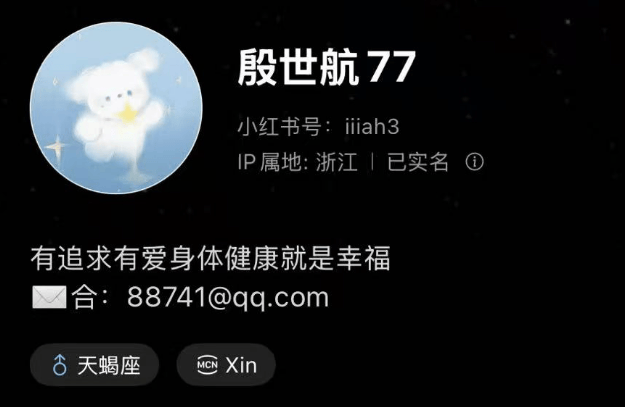The width and height of the screenshot is (625, 407).
Task: Open the 天蝎座 zodiac chip
Action: (x=94, y=365)
